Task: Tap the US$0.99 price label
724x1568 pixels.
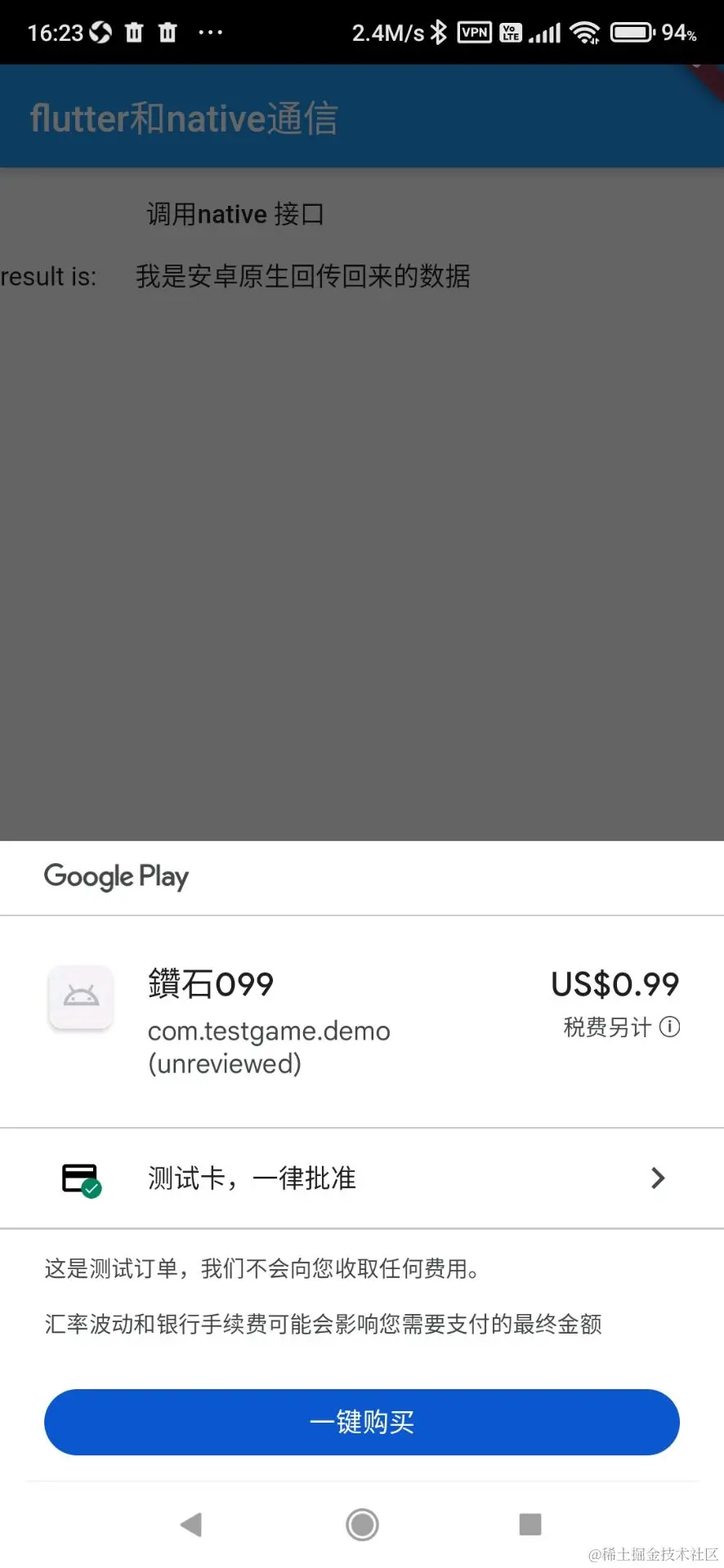Action: 615,984
